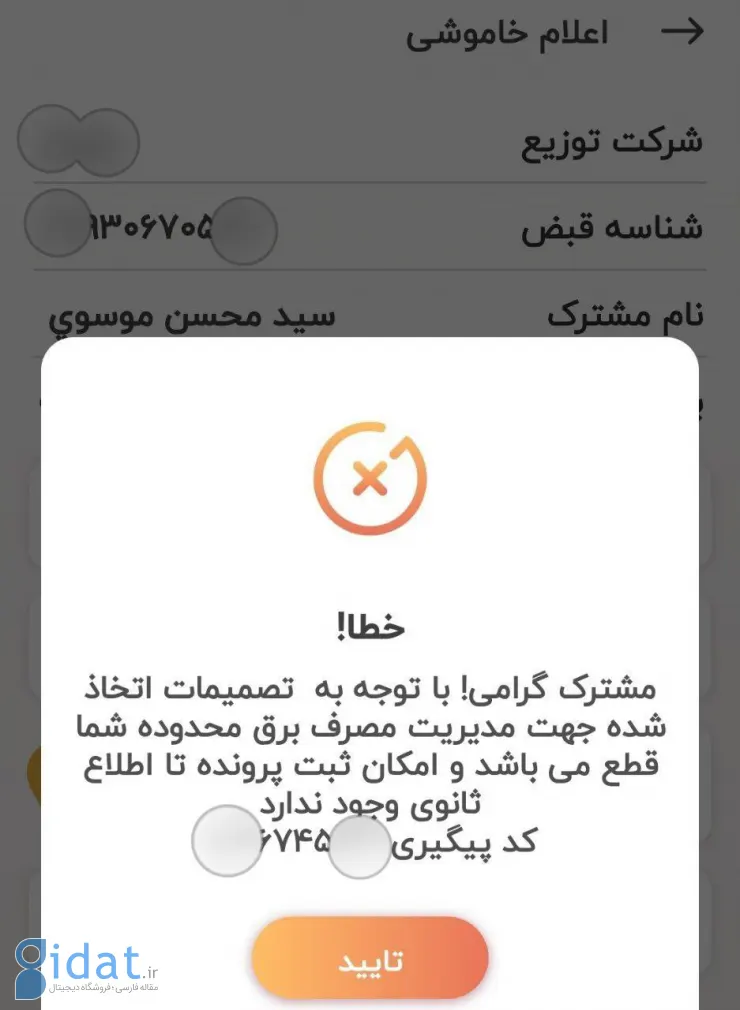Go back using the arrow beside اعلام خاموشی
The height and width of the screenshot is (1010, 740).
click(683, 32)
